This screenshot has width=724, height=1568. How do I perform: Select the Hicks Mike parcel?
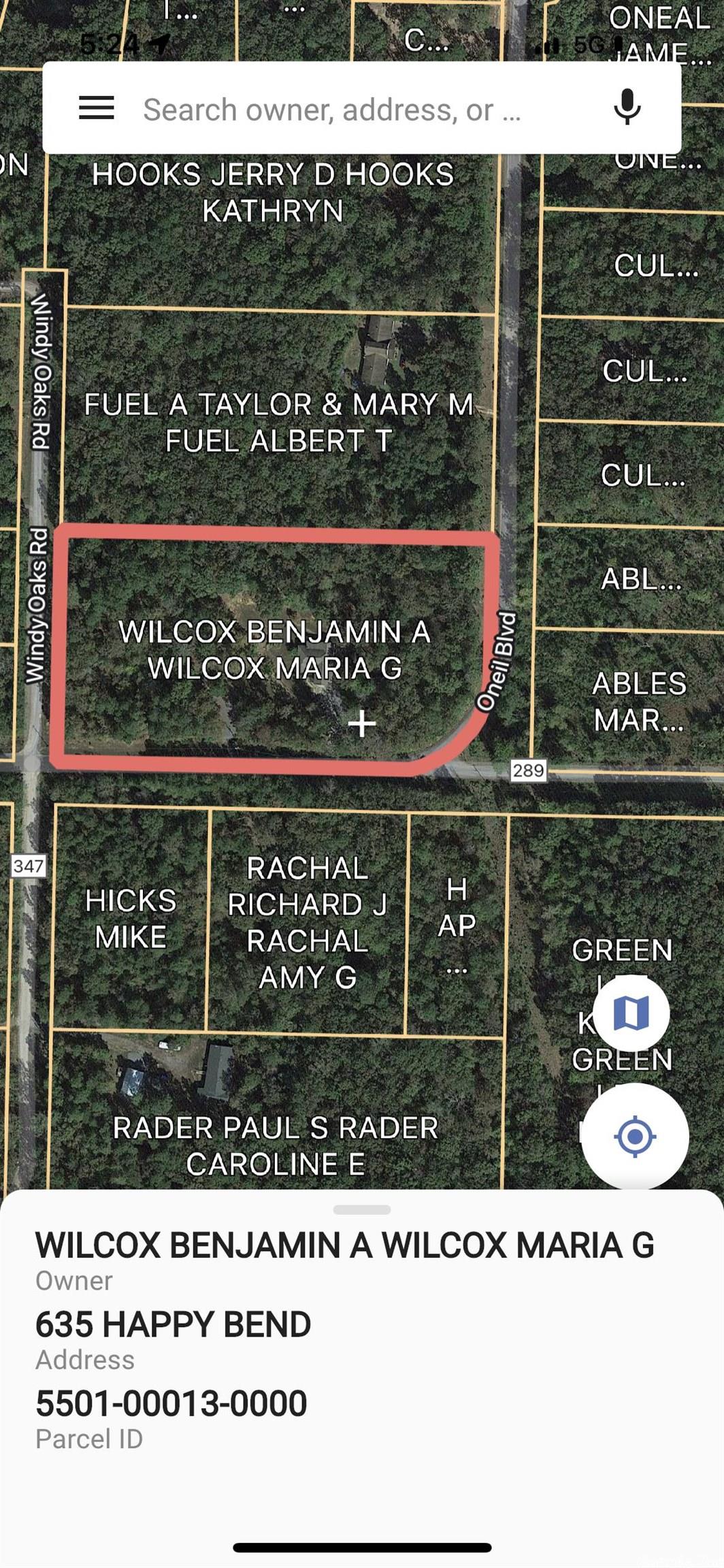(x=130, y=919)
